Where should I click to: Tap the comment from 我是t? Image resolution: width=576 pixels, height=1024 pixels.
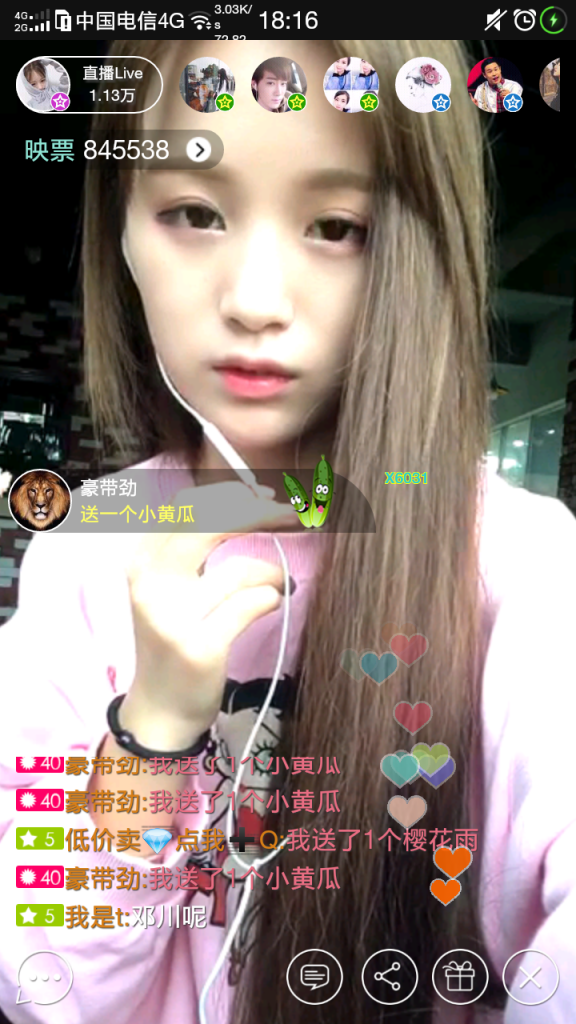pos(112,918)
